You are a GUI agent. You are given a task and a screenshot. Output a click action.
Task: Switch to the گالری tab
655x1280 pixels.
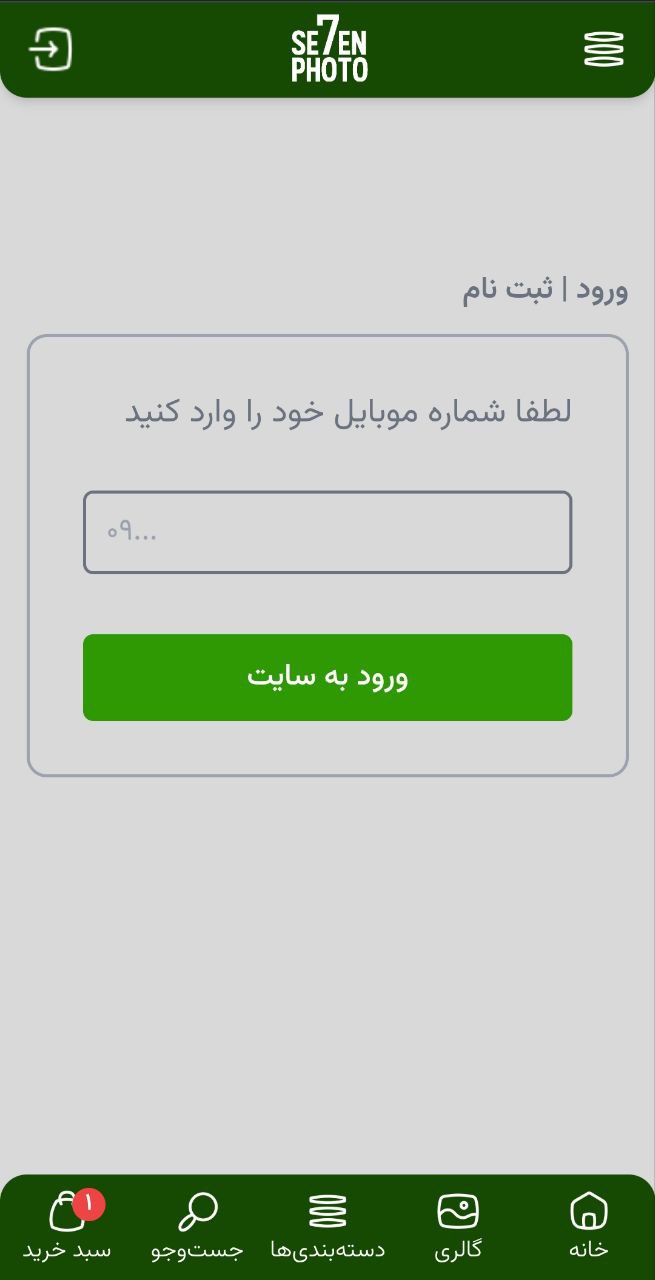[458, 1225]
